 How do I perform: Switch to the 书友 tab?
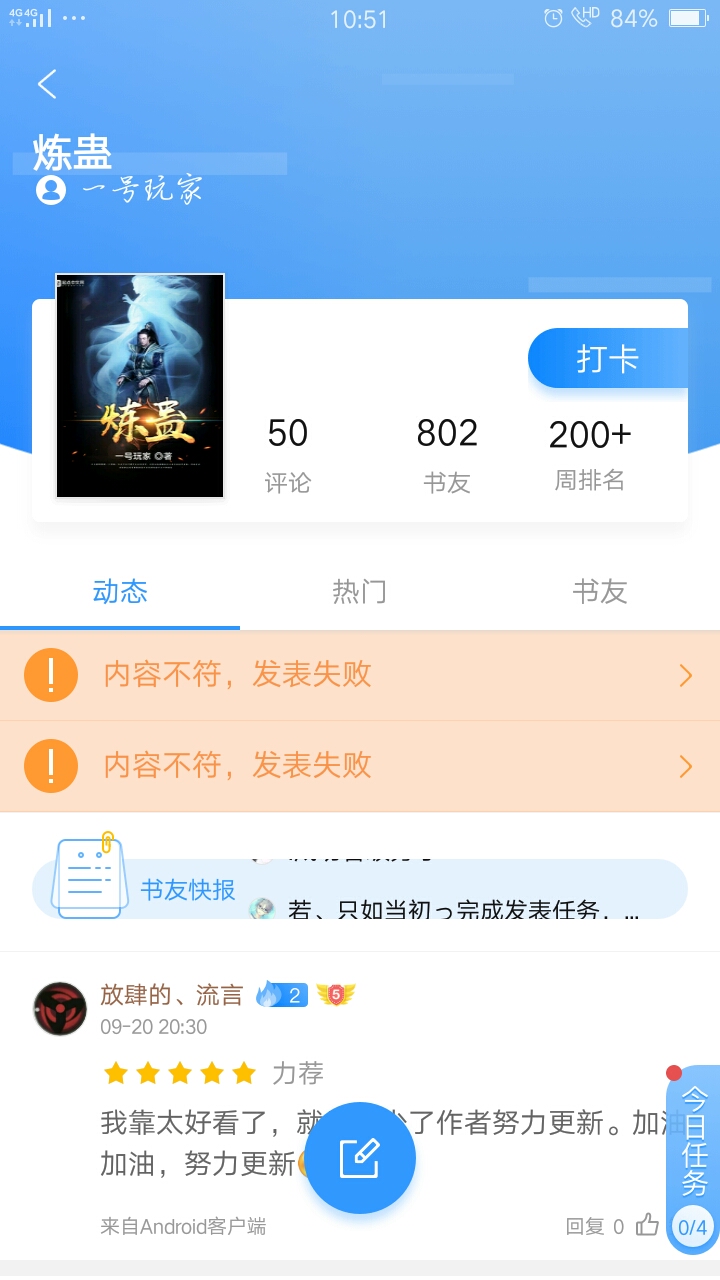click(600, 591)
